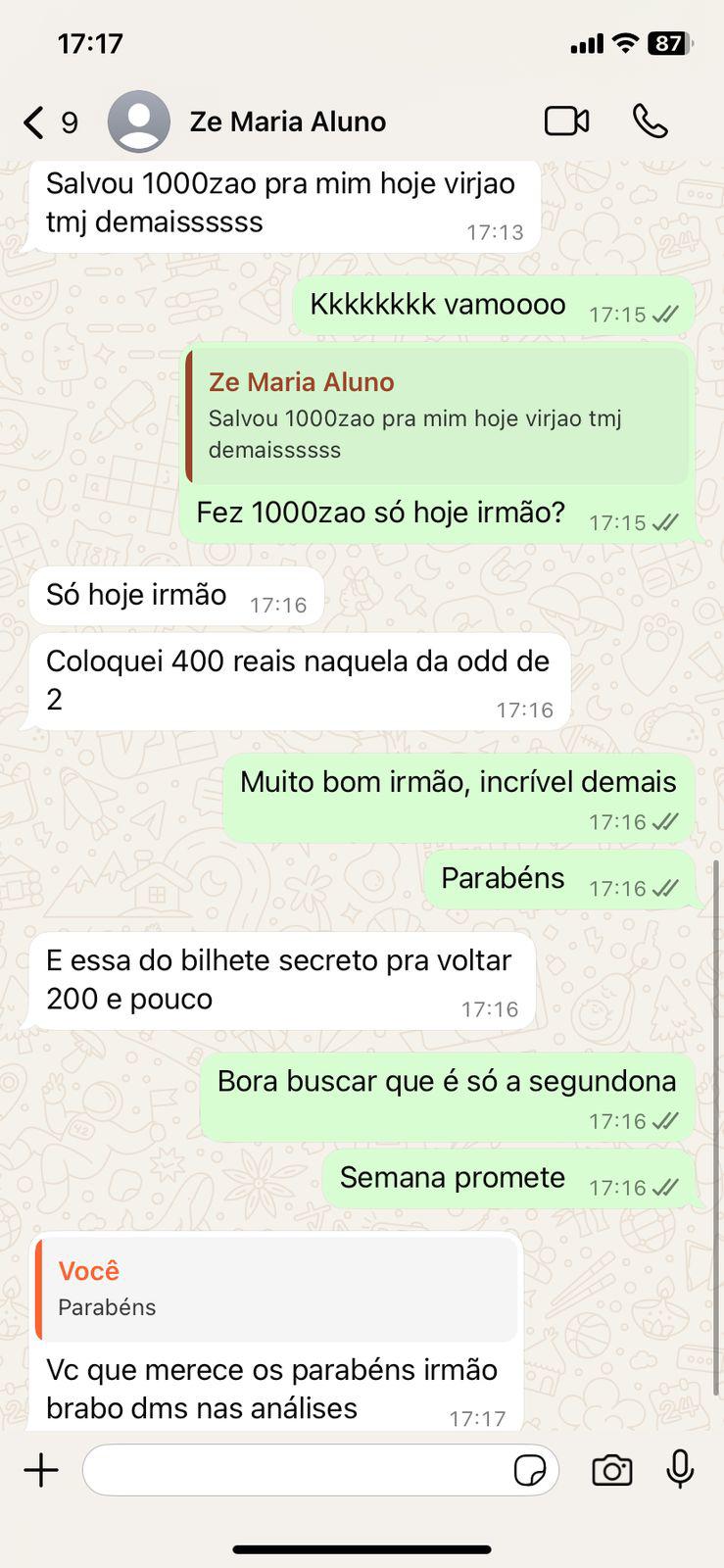Screen dimensions: 724x1568
Task: Jump to quoted 'Parabéns' reply from Você
Action: click(277, 1288)
